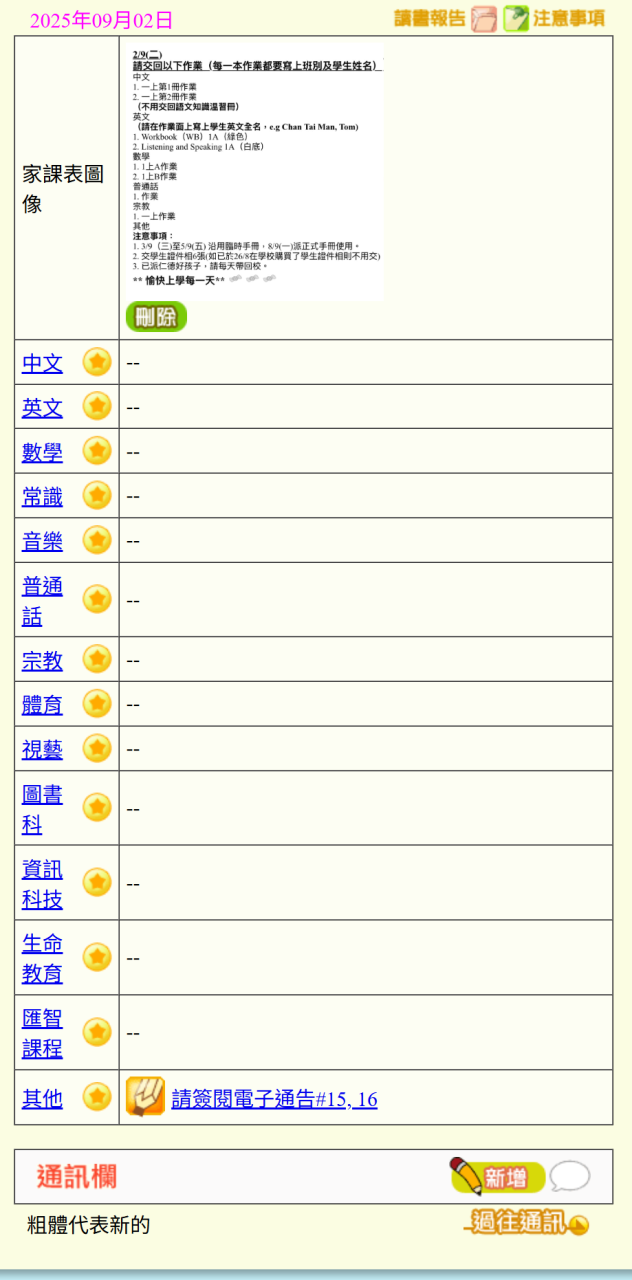Screen dimensions: 632x1280
Task: Add a new message with 新增
Action: click(498, 1177)
